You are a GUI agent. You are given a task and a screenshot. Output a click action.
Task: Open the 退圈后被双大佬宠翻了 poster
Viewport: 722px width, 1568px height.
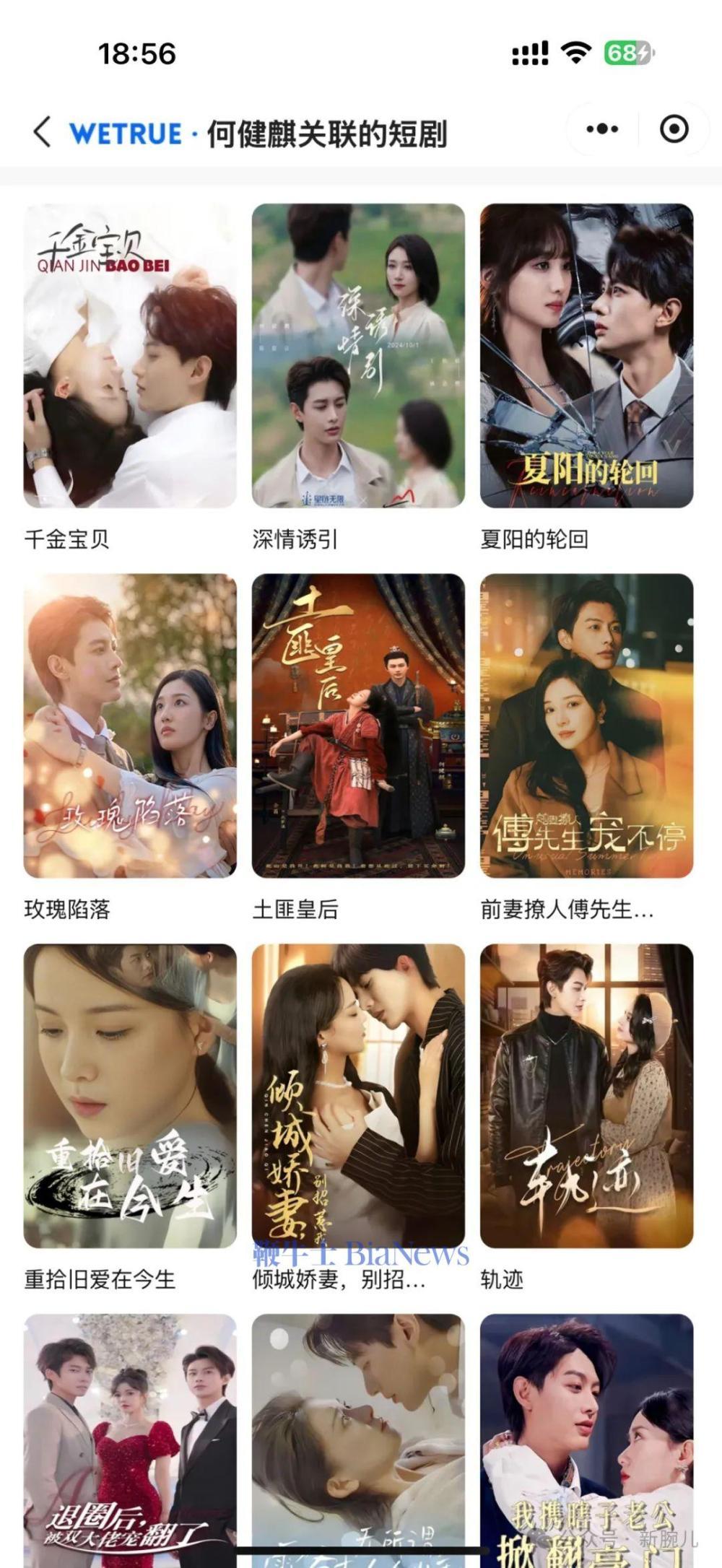pyautogui.click(x=130, y=1437)
